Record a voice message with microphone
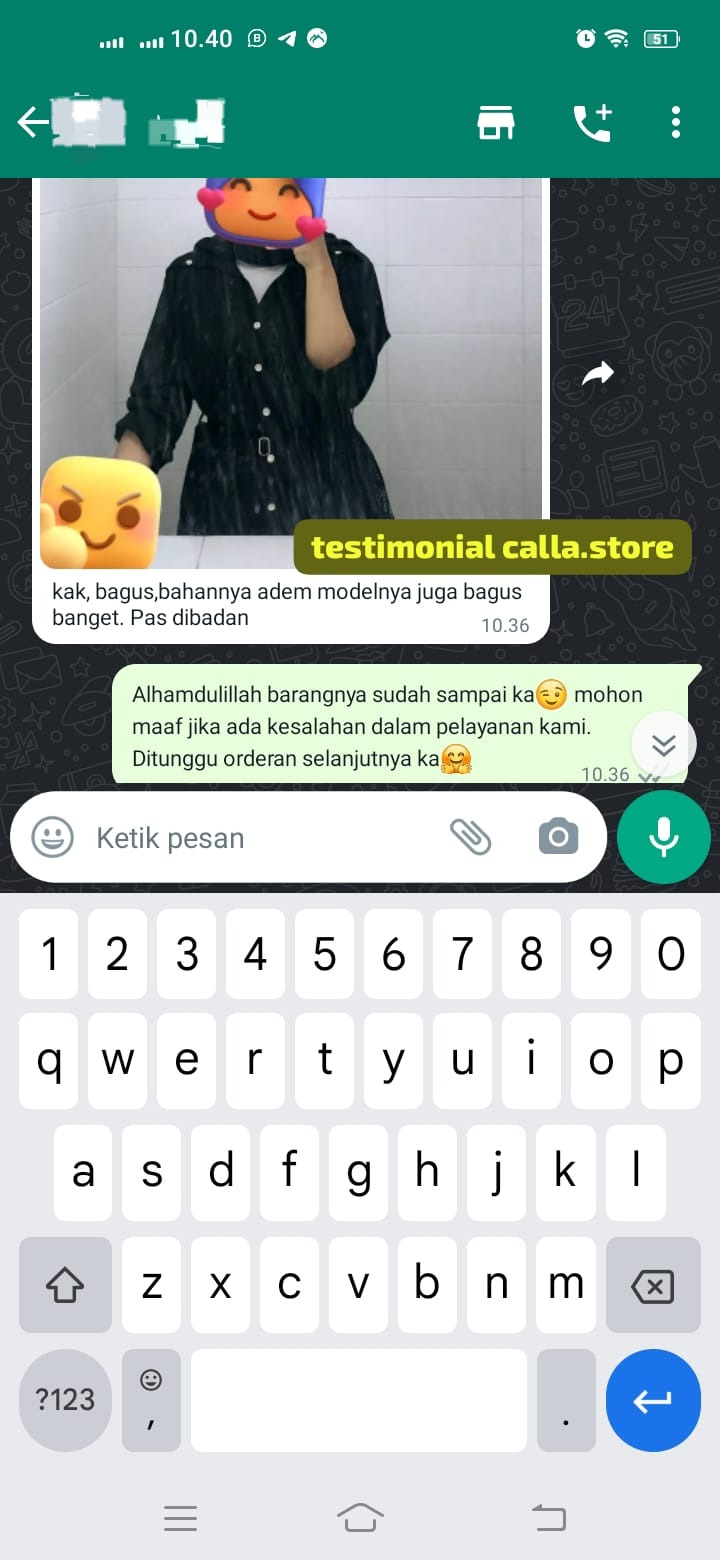The height and width of the screenshot is (1560, 720). point(664,837)
